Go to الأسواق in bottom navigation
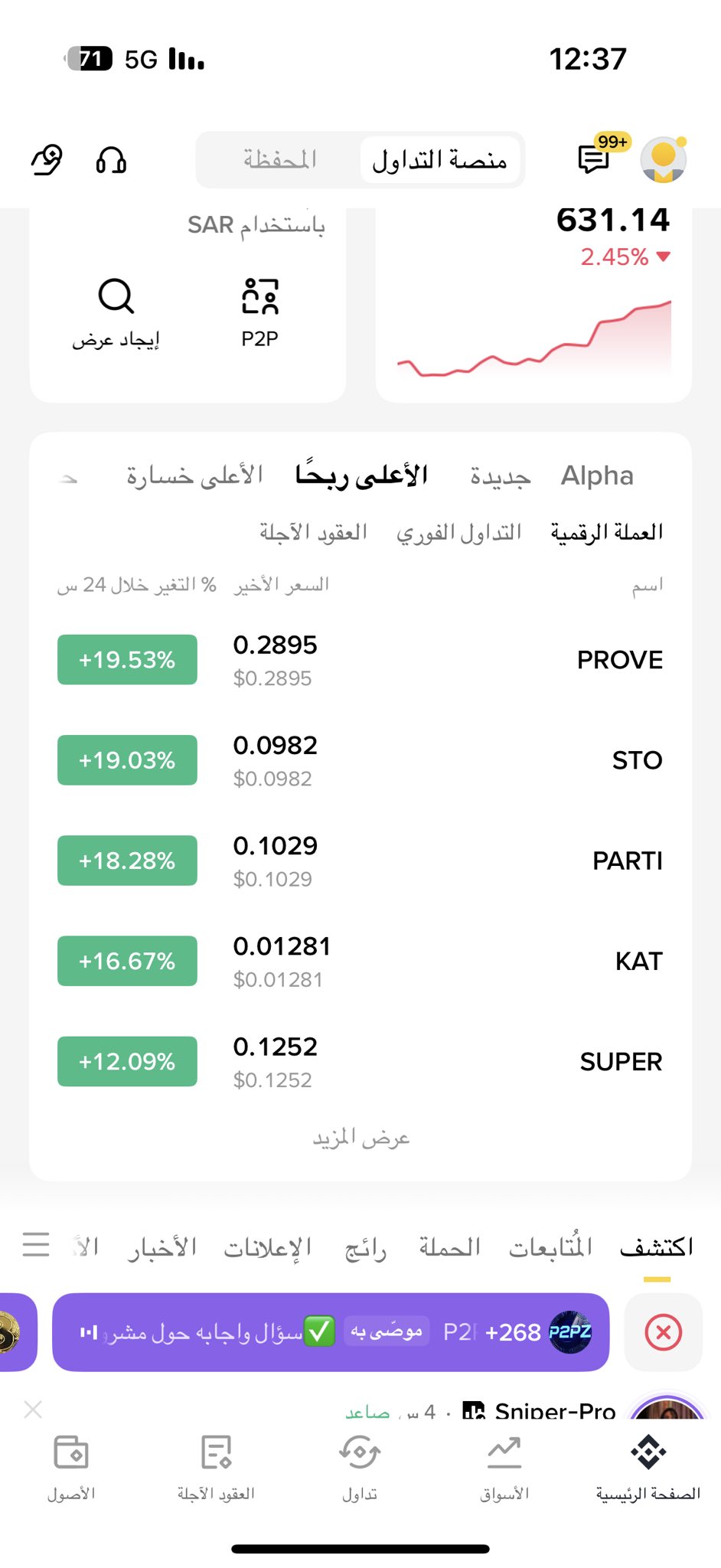Viewport: 721px width, 1568px height. pos(504,1468)
